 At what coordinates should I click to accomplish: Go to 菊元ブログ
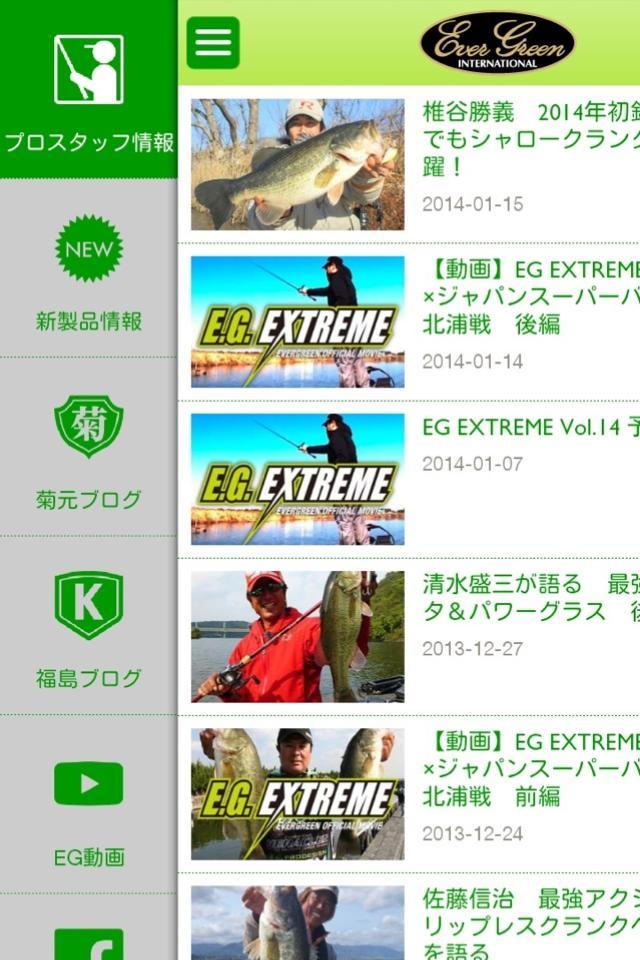pos(88,450)
